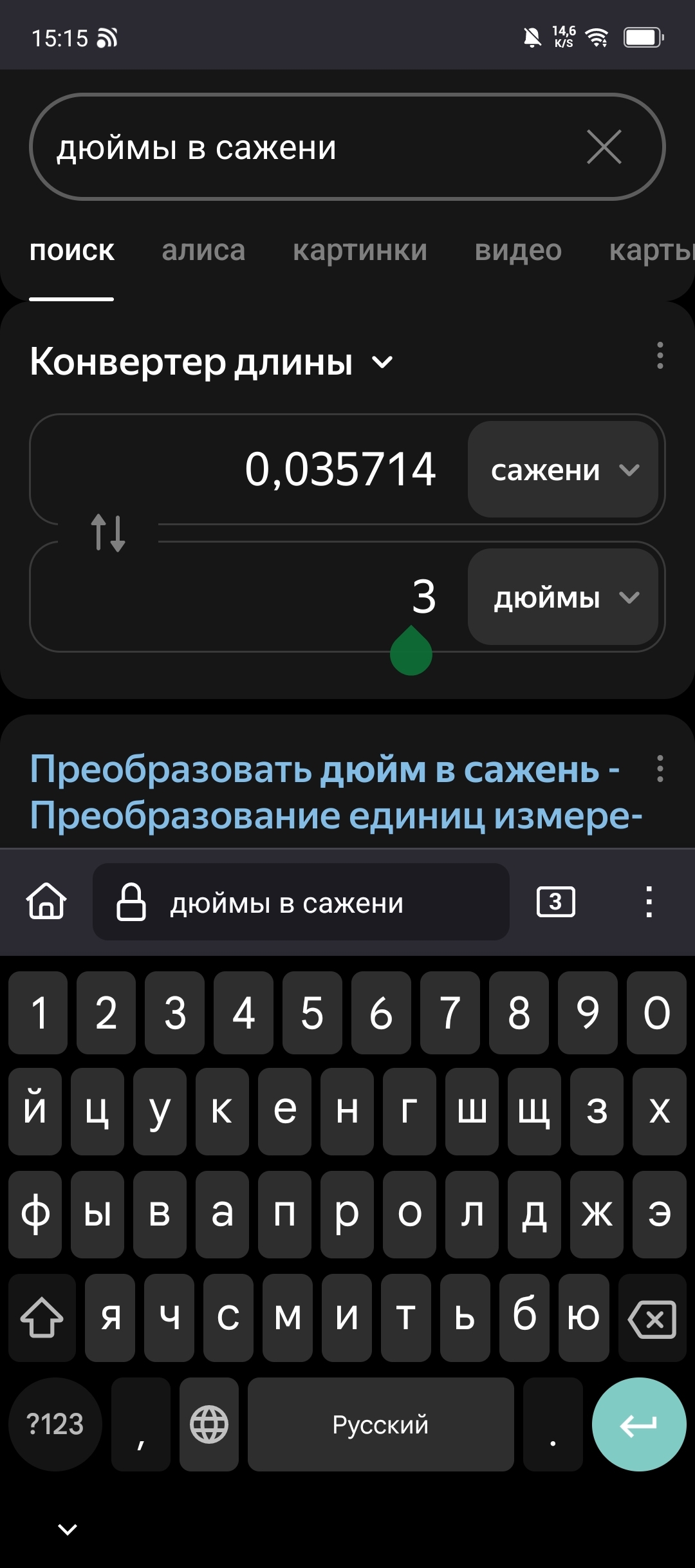Tap the 5 key on the keyboard

click(312, 1013)
